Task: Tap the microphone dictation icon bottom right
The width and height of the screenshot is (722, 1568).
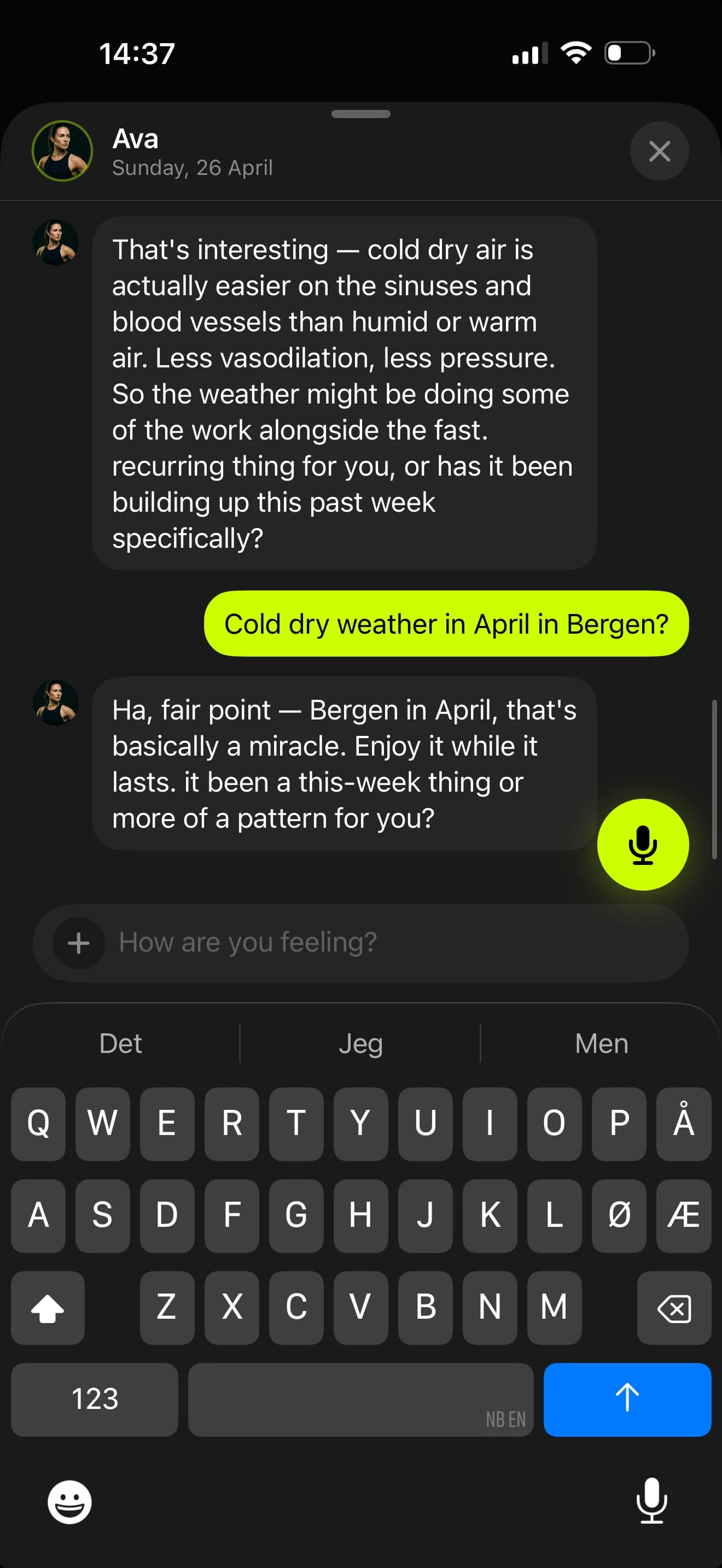Action: click(651, 1501)
